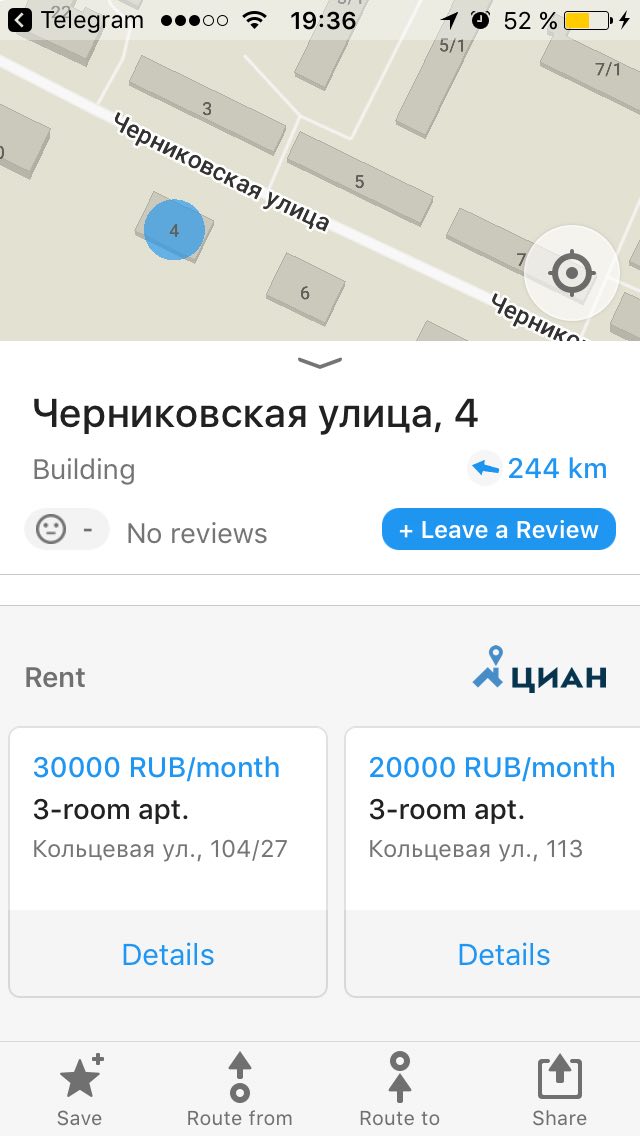This screenshot has height=1136, width=640.
Task: Collapse the place card with the chevron
Action: click(x=320, y=363)
